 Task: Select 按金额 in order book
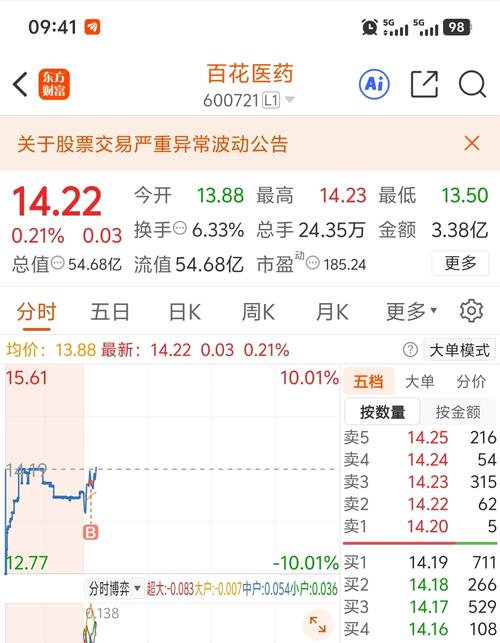pyautogui.click(x=458, y=412)
